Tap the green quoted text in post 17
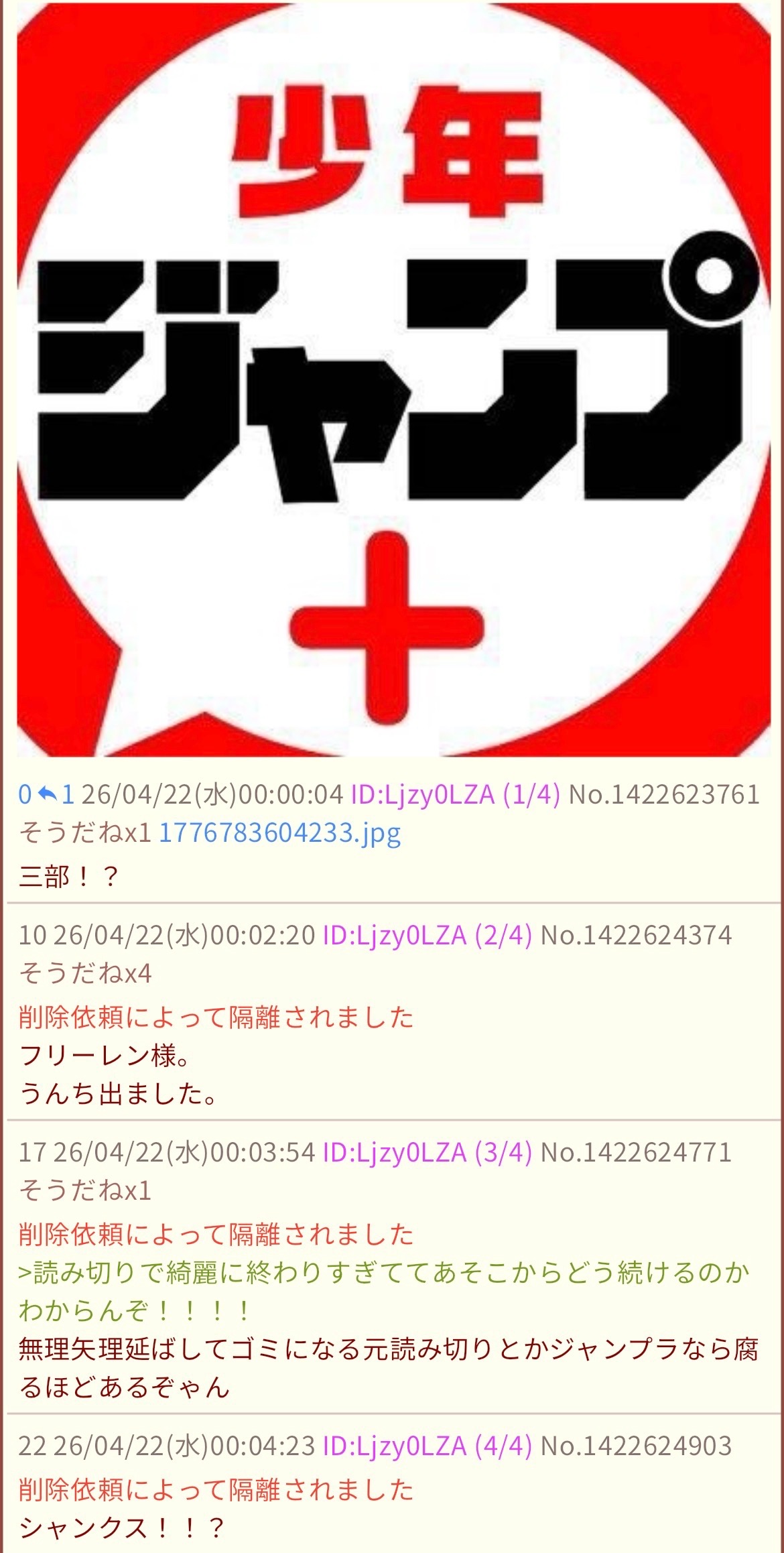 pyautogui.click(x=382, y=1290)
